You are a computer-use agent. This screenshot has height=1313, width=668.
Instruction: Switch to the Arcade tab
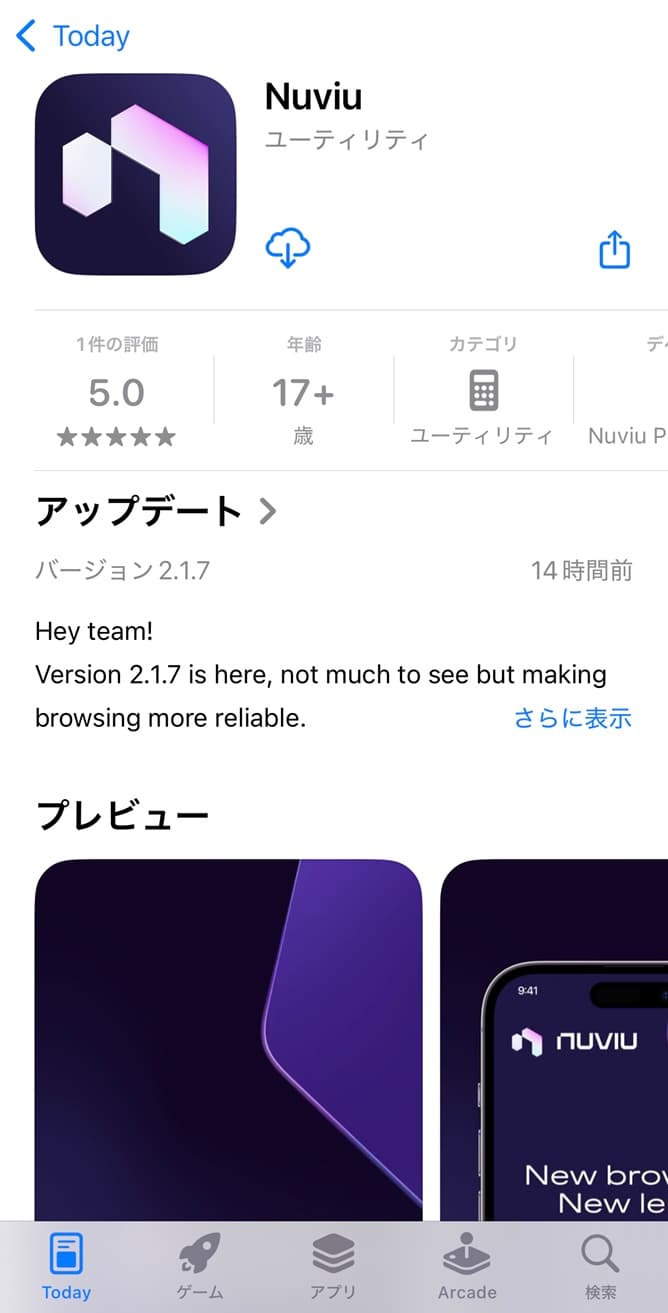(467, 1266)
